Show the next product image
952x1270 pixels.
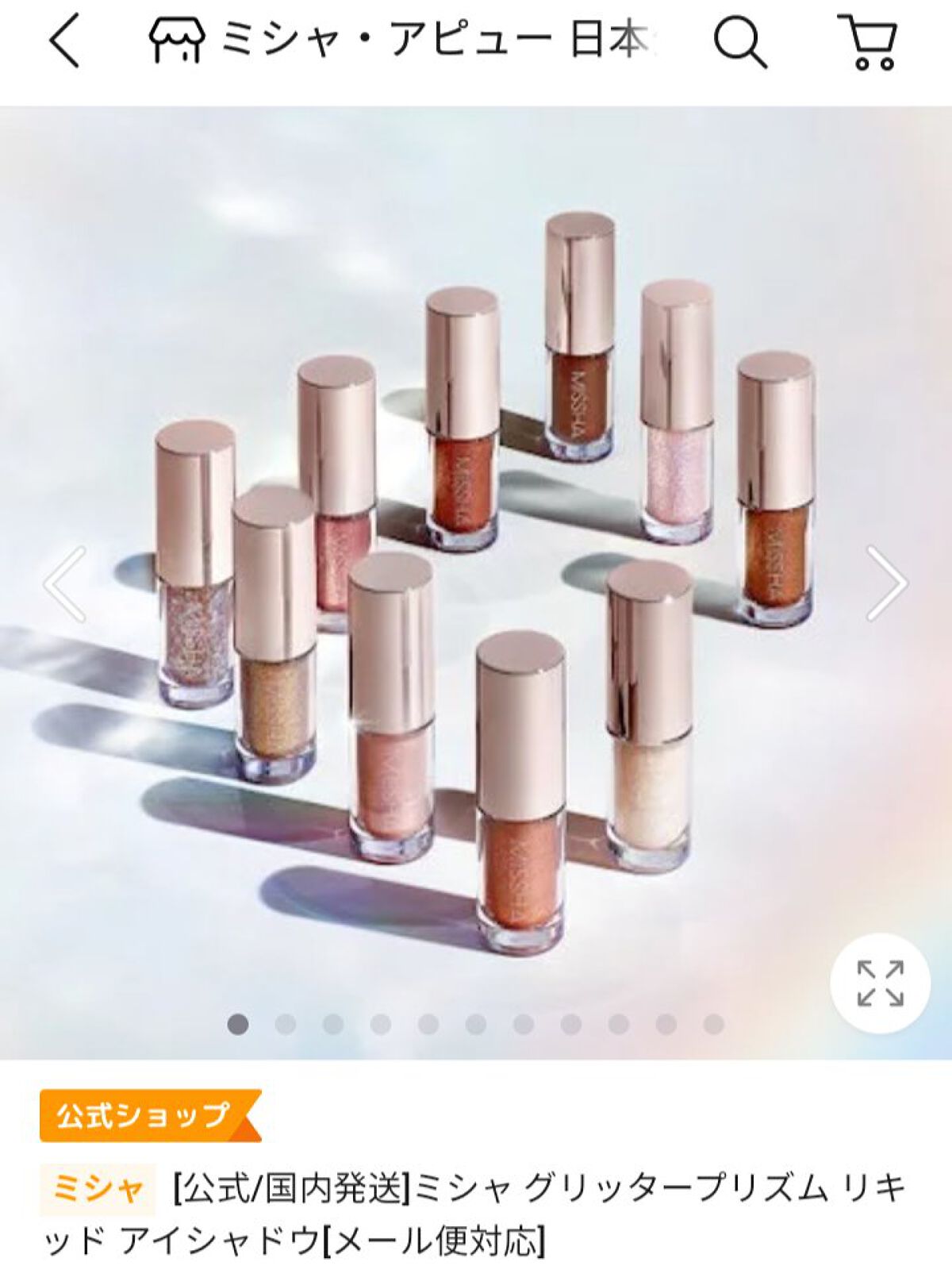pos(886,583)
